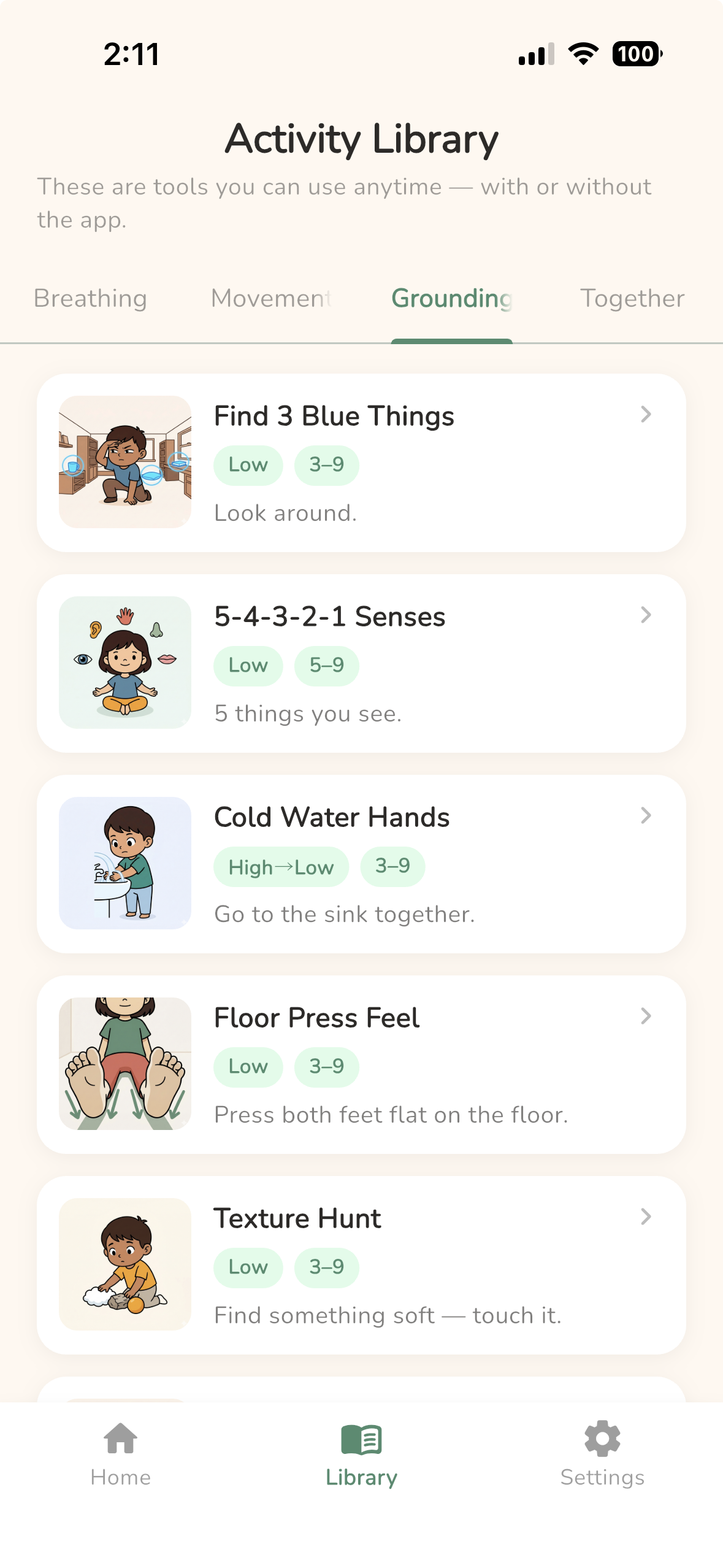Image resolution: width=723 pixels, height=1568 pixels.
Task: Open the Together tab
Action: pos(632,299)
